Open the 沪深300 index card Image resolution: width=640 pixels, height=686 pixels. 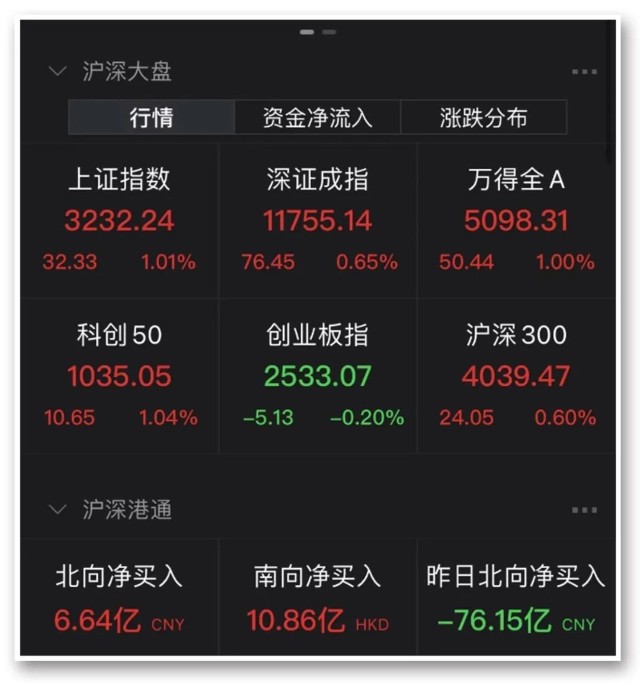(516, 375)
